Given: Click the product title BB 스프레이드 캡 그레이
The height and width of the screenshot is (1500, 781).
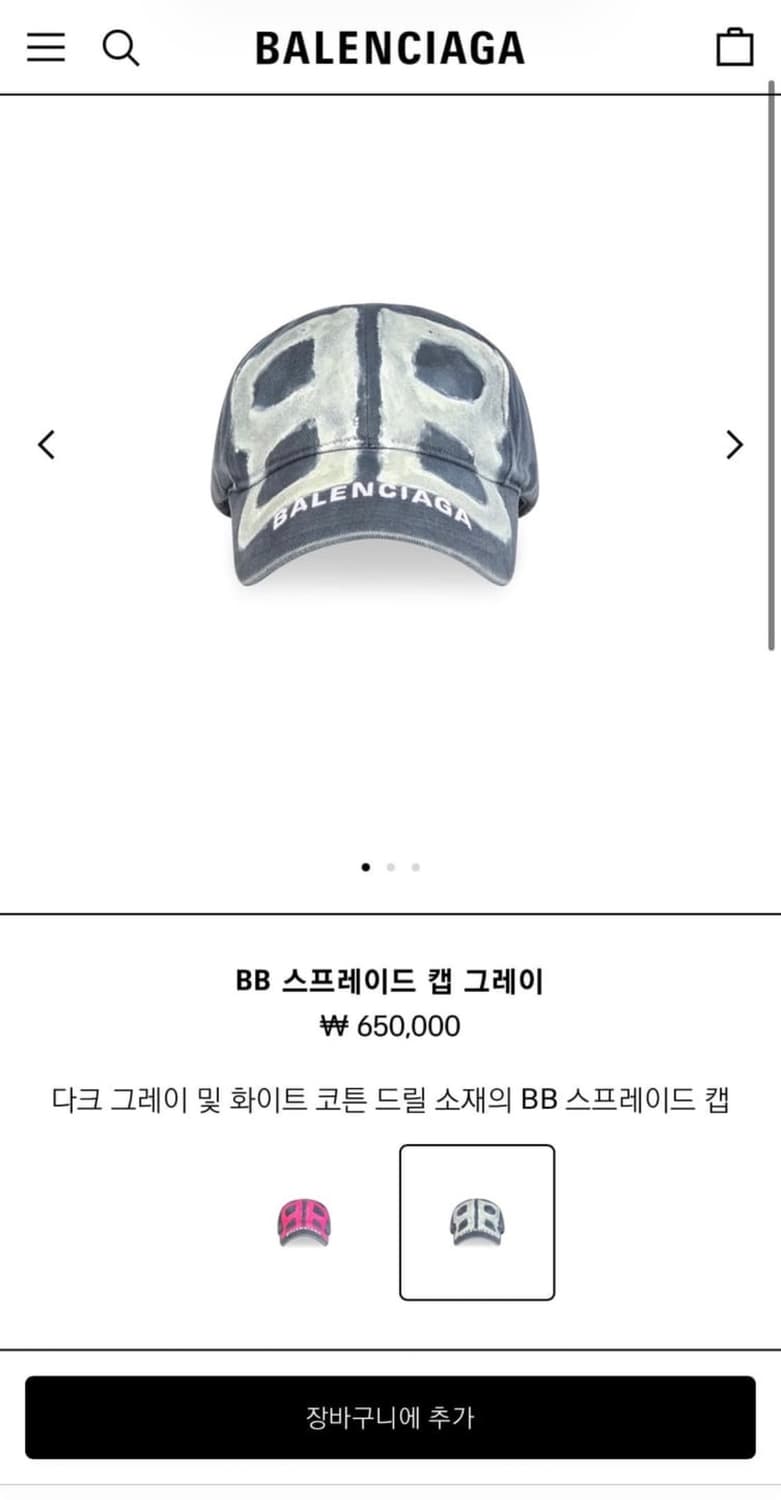Looking at the screenshot, I should 390,982.
